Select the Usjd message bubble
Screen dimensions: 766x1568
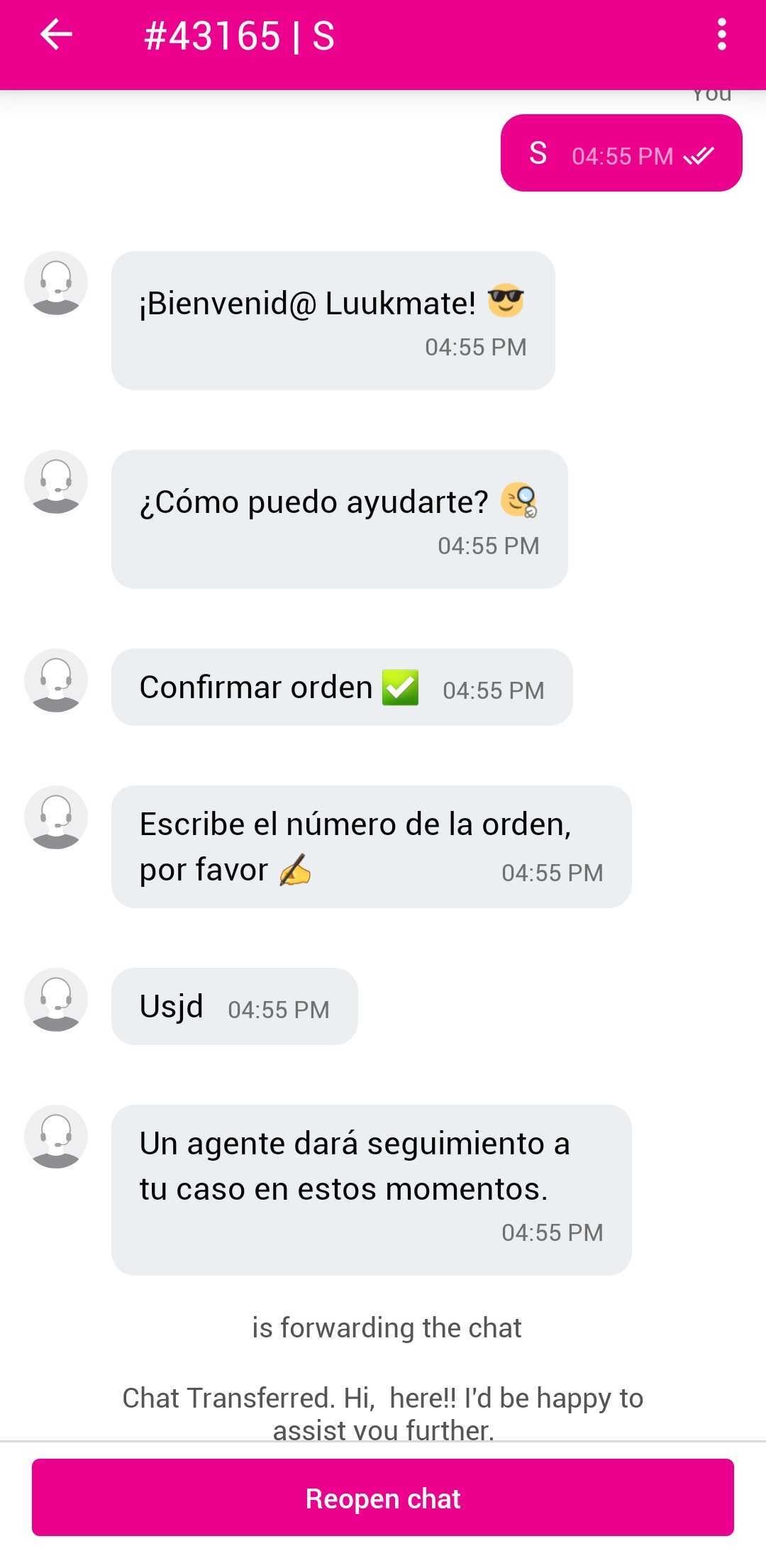[234, 1006]
